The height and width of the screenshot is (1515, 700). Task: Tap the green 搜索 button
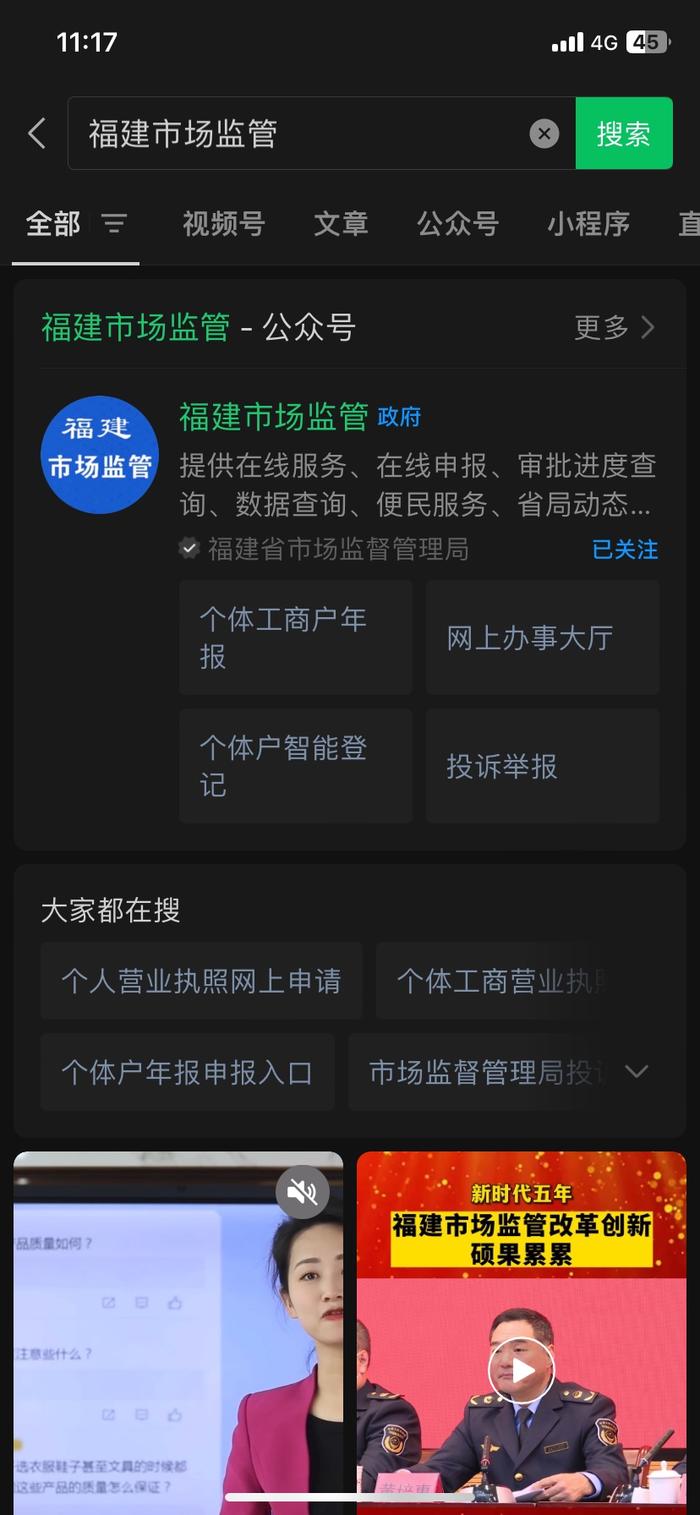[x=623, y=133]
